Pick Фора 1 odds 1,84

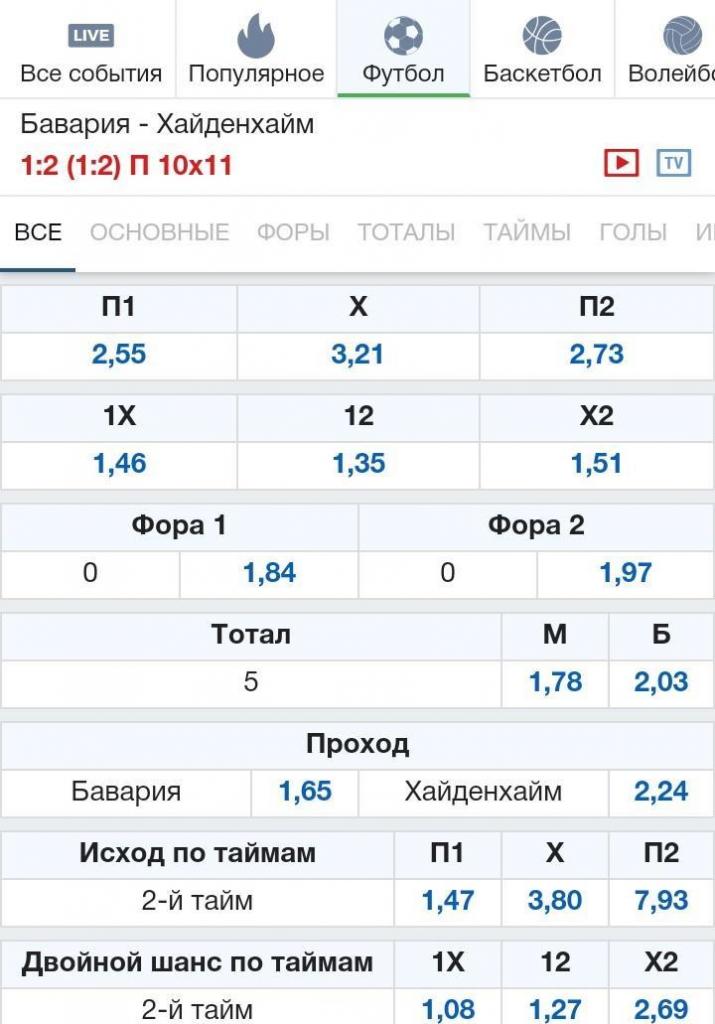tap(268, 574)
